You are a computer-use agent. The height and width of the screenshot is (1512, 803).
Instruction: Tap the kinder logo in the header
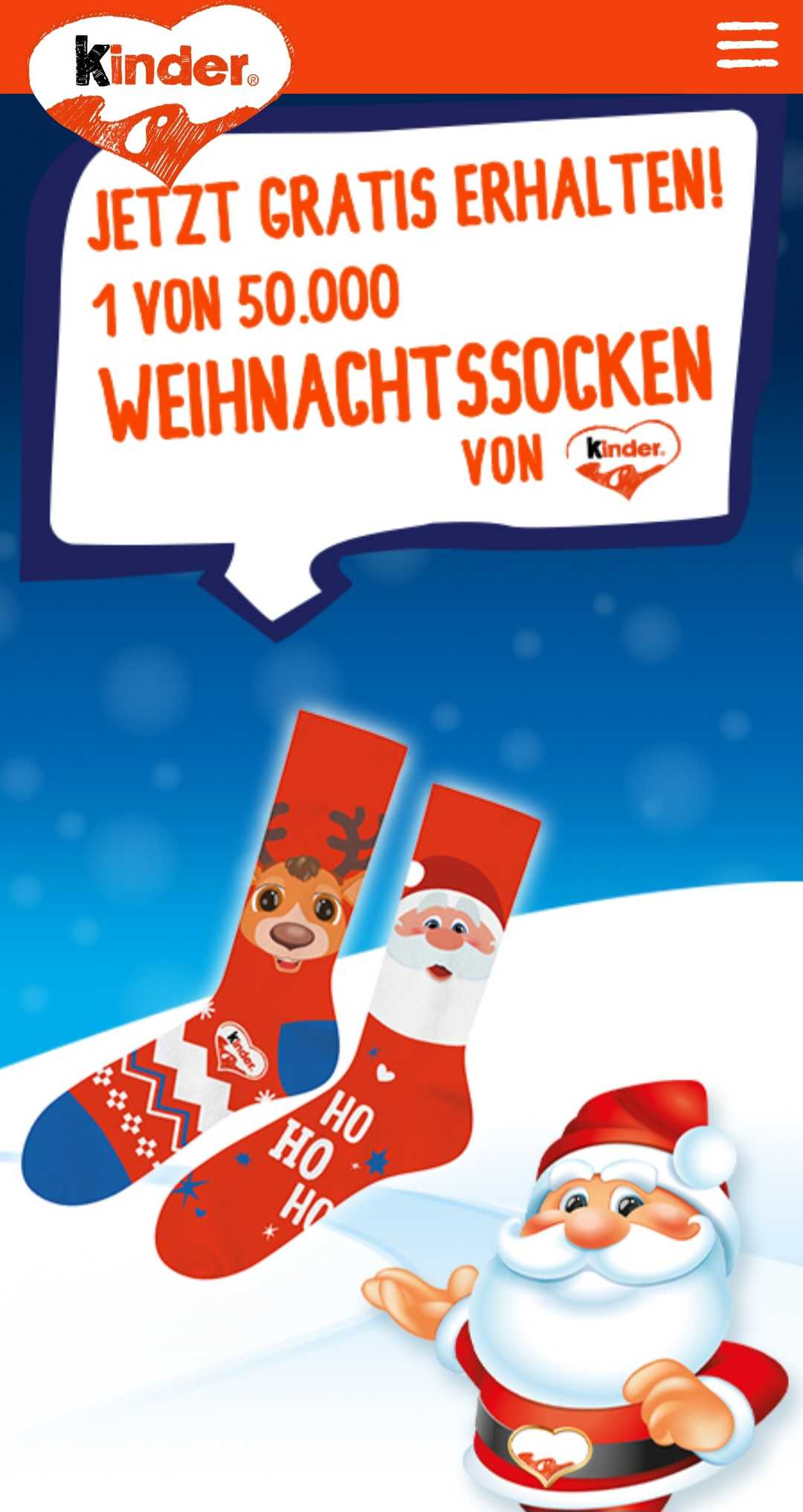[x=161, y=89]
